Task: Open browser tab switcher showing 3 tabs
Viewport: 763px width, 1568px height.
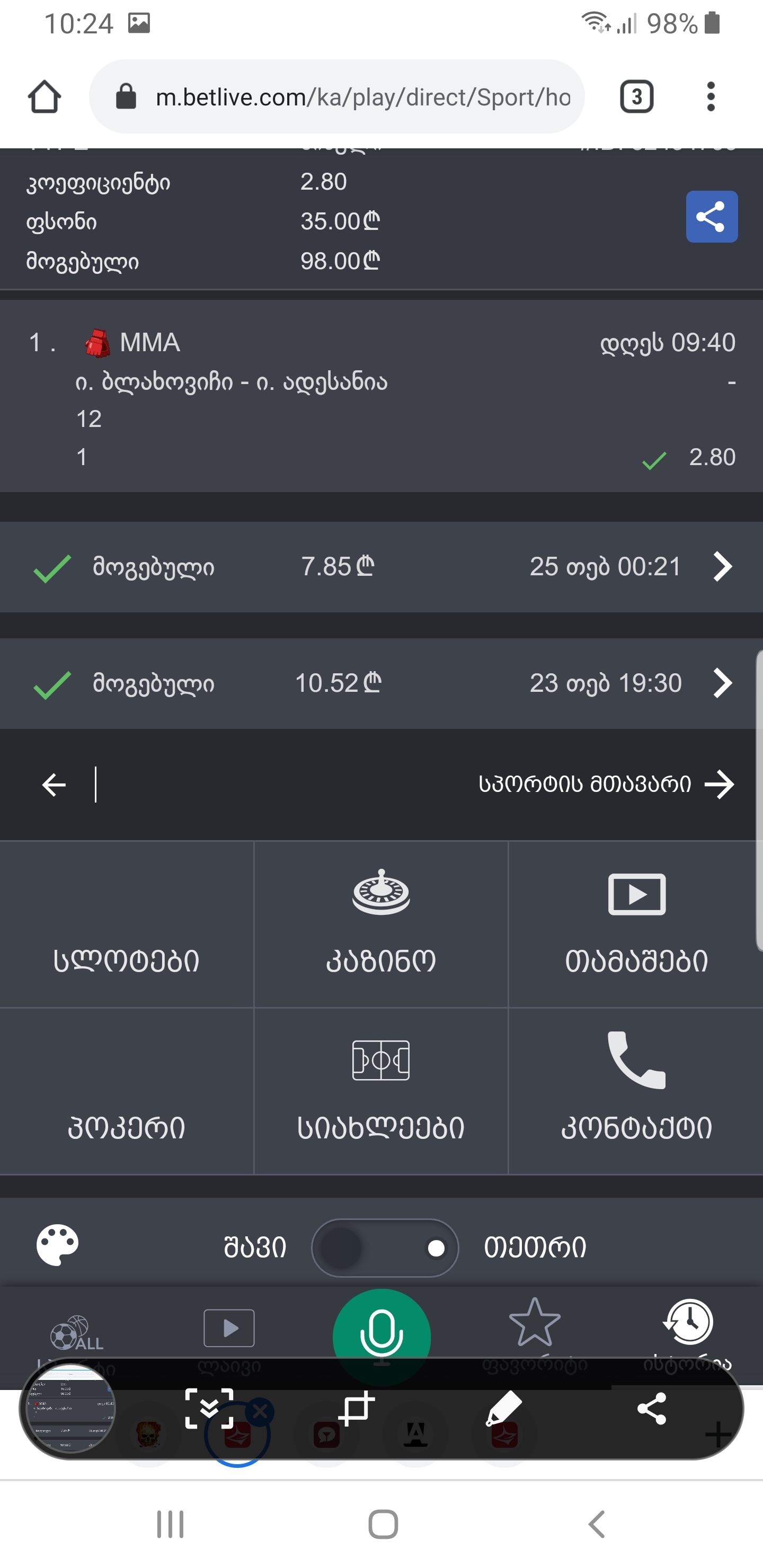Action: pos(636,96)
